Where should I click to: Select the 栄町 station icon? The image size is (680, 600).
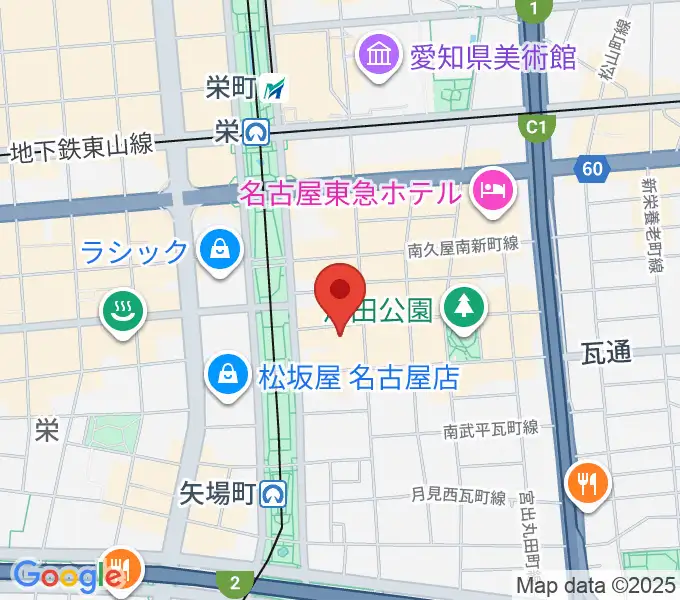click(x=276, y=89)
